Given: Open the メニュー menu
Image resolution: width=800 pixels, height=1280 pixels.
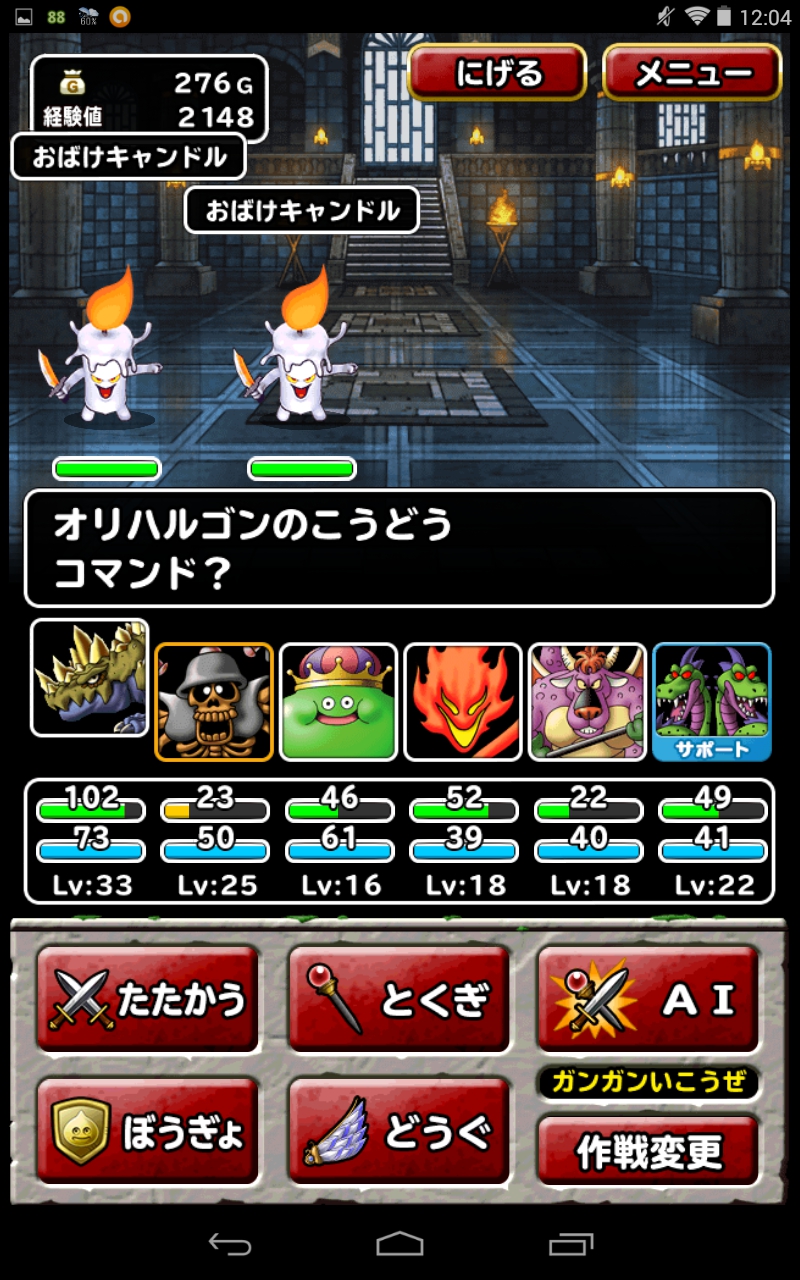Looking at the screenshot, I should (692, 73).
